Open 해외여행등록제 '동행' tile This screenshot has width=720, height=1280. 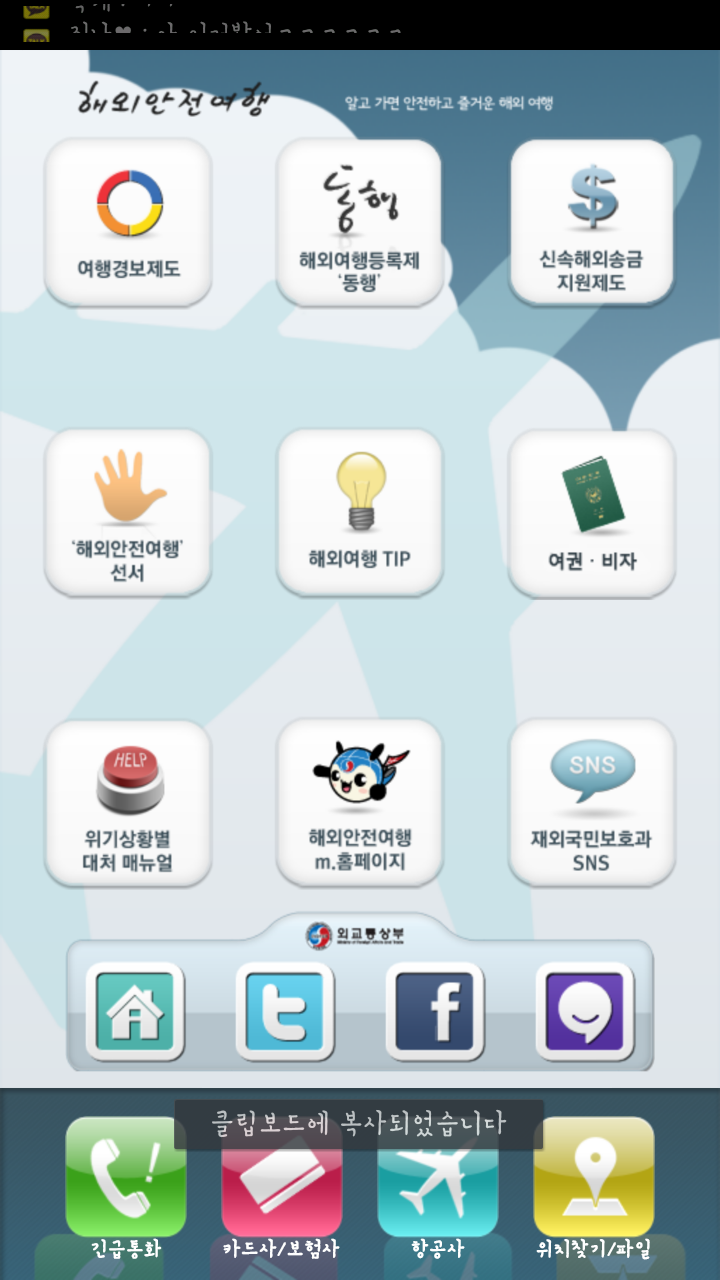359,222
